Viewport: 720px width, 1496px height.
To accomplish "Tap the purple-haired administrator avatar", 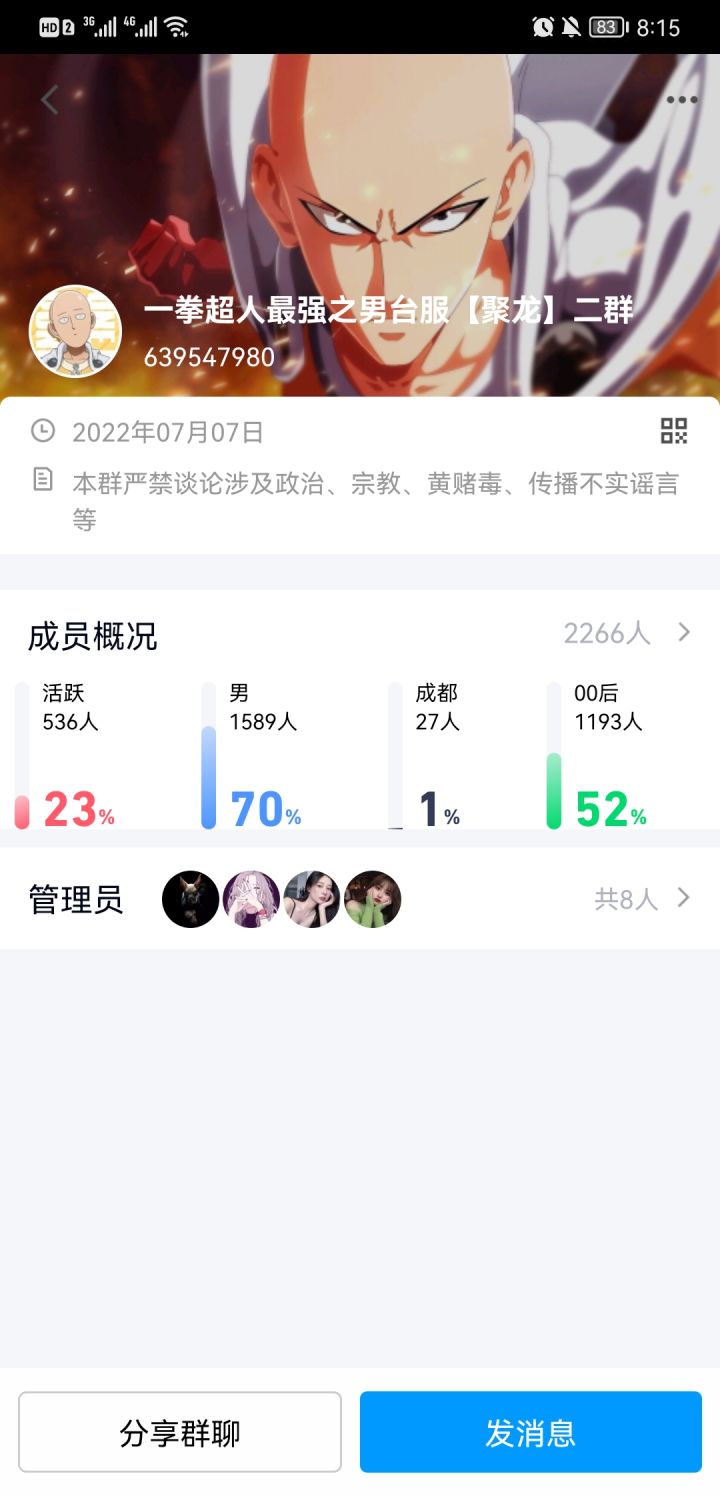I will click(x=251, y=899).
